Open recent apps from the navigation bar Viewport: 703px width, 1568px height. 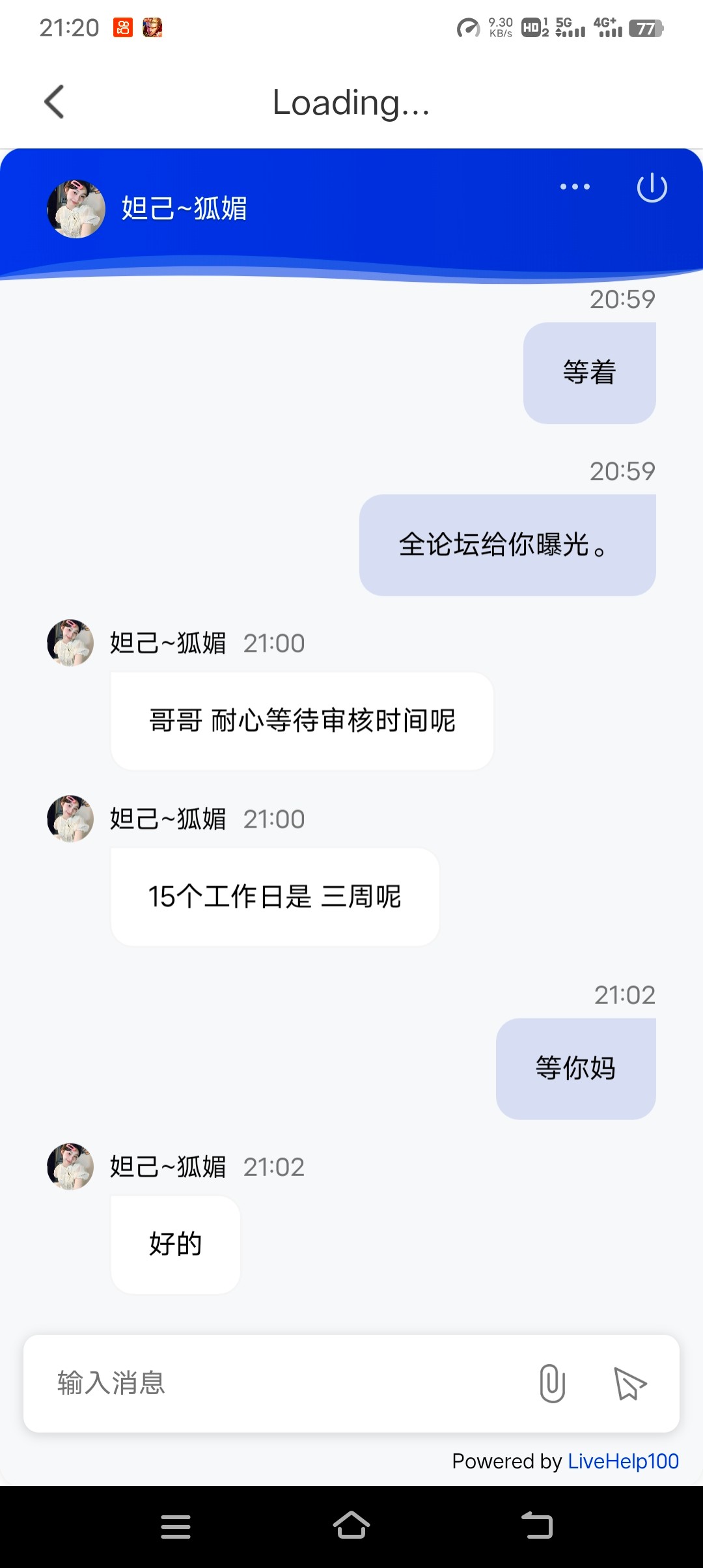coord(176,1526)
